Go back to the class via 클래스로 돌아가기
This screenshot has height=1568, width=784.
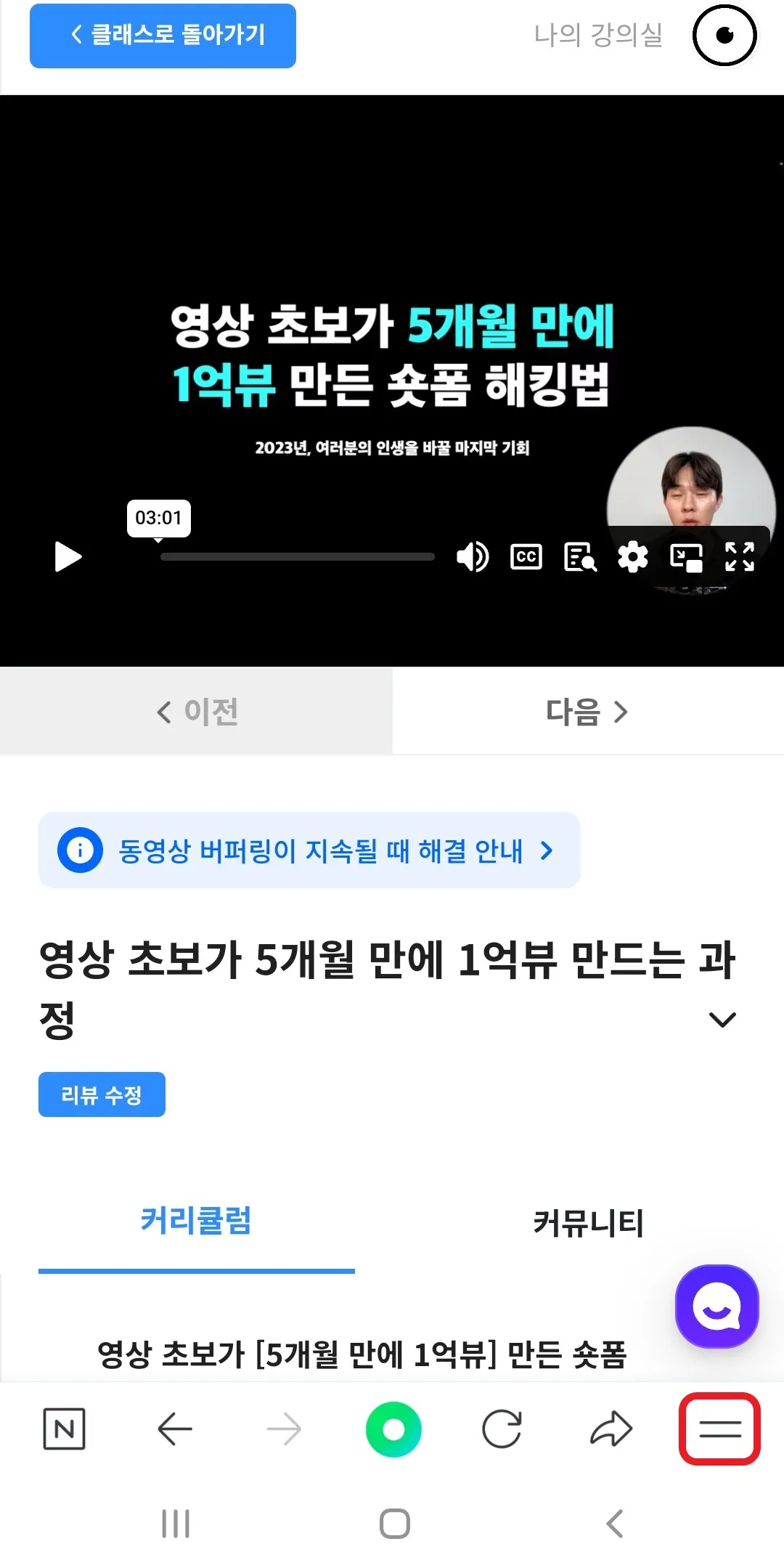coord(163,35)
